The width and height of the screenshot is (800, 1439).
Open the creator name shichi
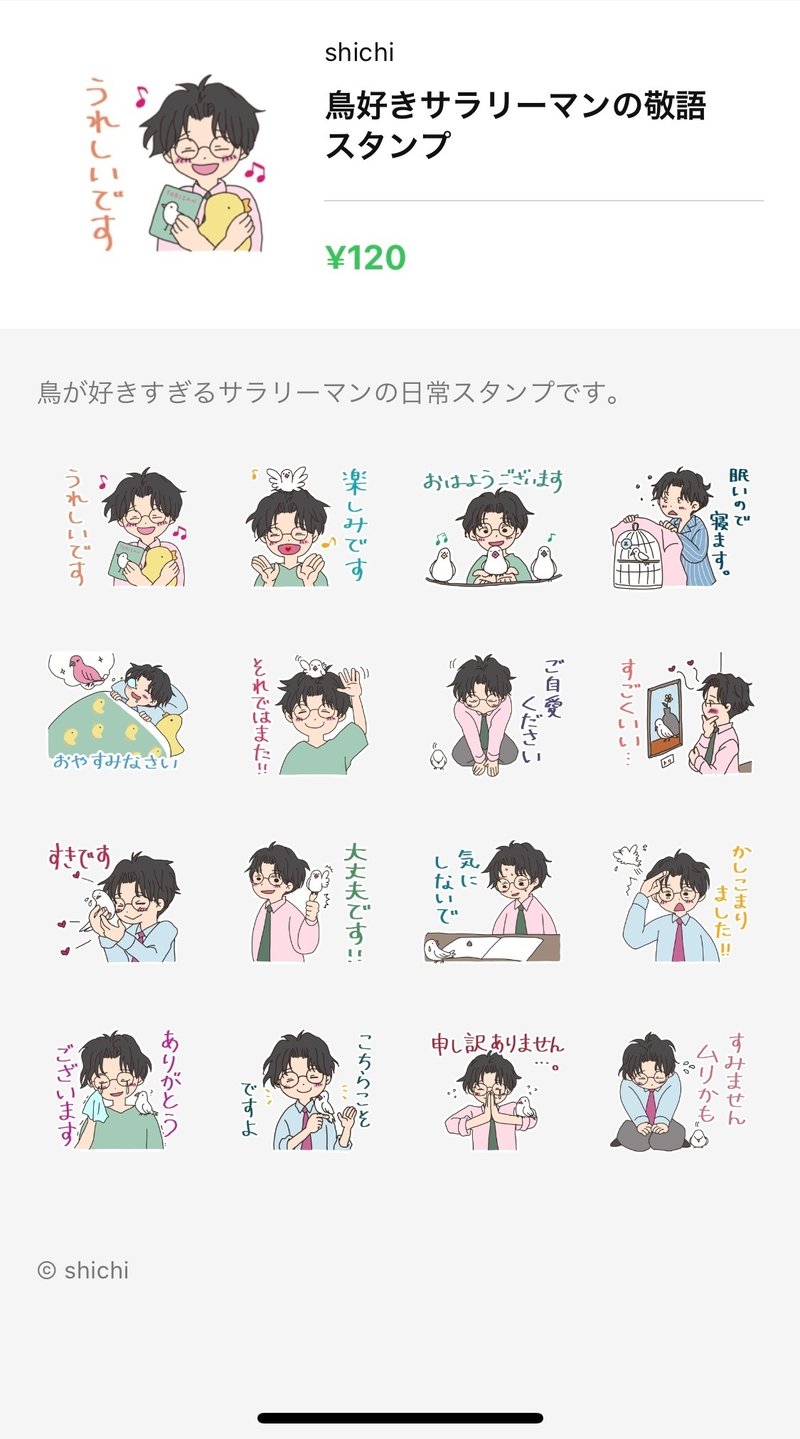(359, 52)
